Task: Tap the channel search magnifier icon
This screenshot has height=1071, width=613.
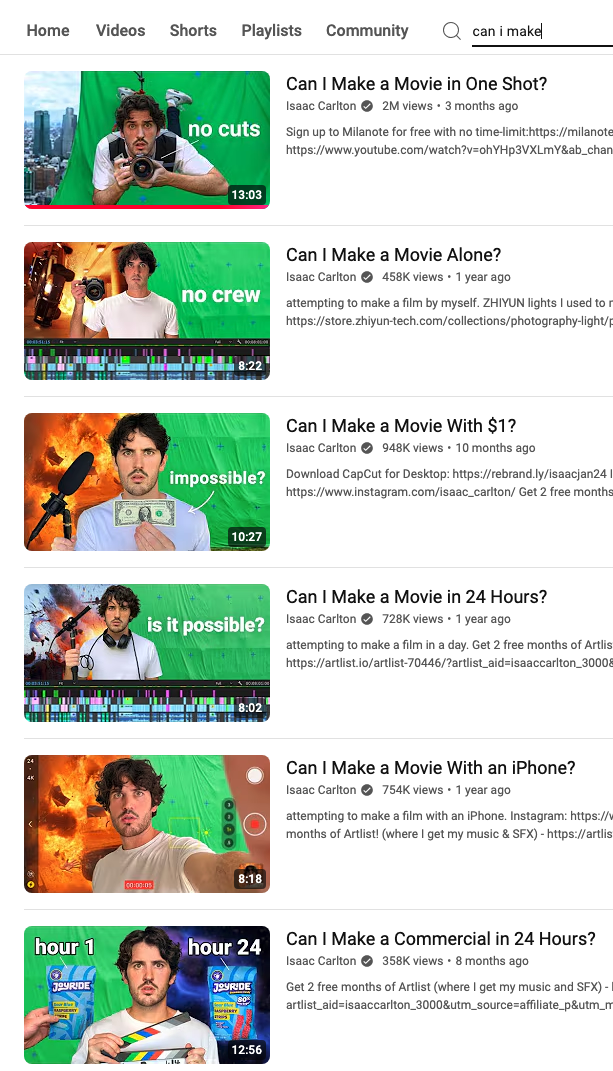Action: pyautogui.click(x=452, y=31)
